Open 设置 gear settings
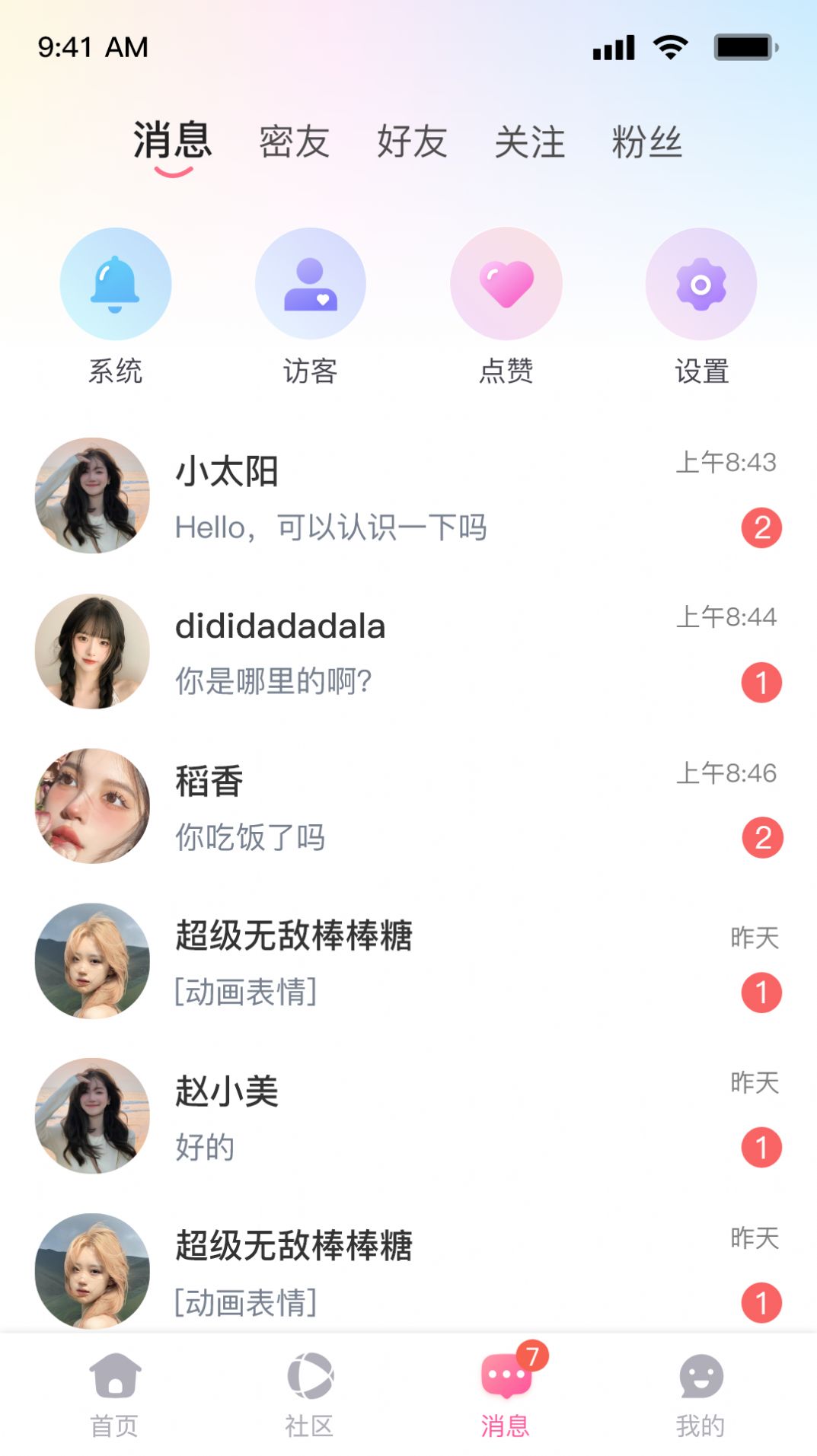Image resolution: width=817 pixels, height=1456 pixels. click(701, 284)
